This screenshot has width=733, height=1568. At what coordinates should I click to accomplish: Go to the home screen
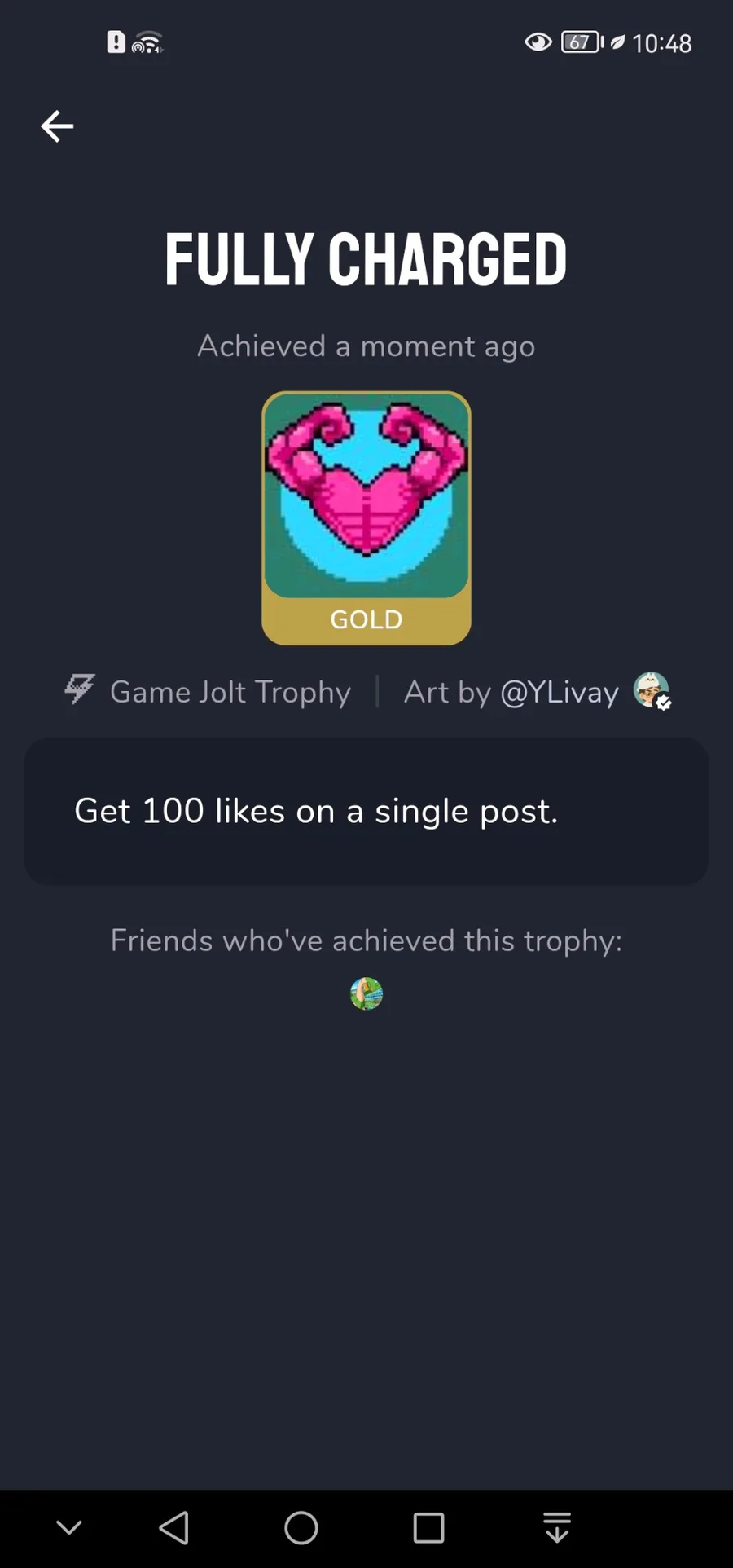301,1528
